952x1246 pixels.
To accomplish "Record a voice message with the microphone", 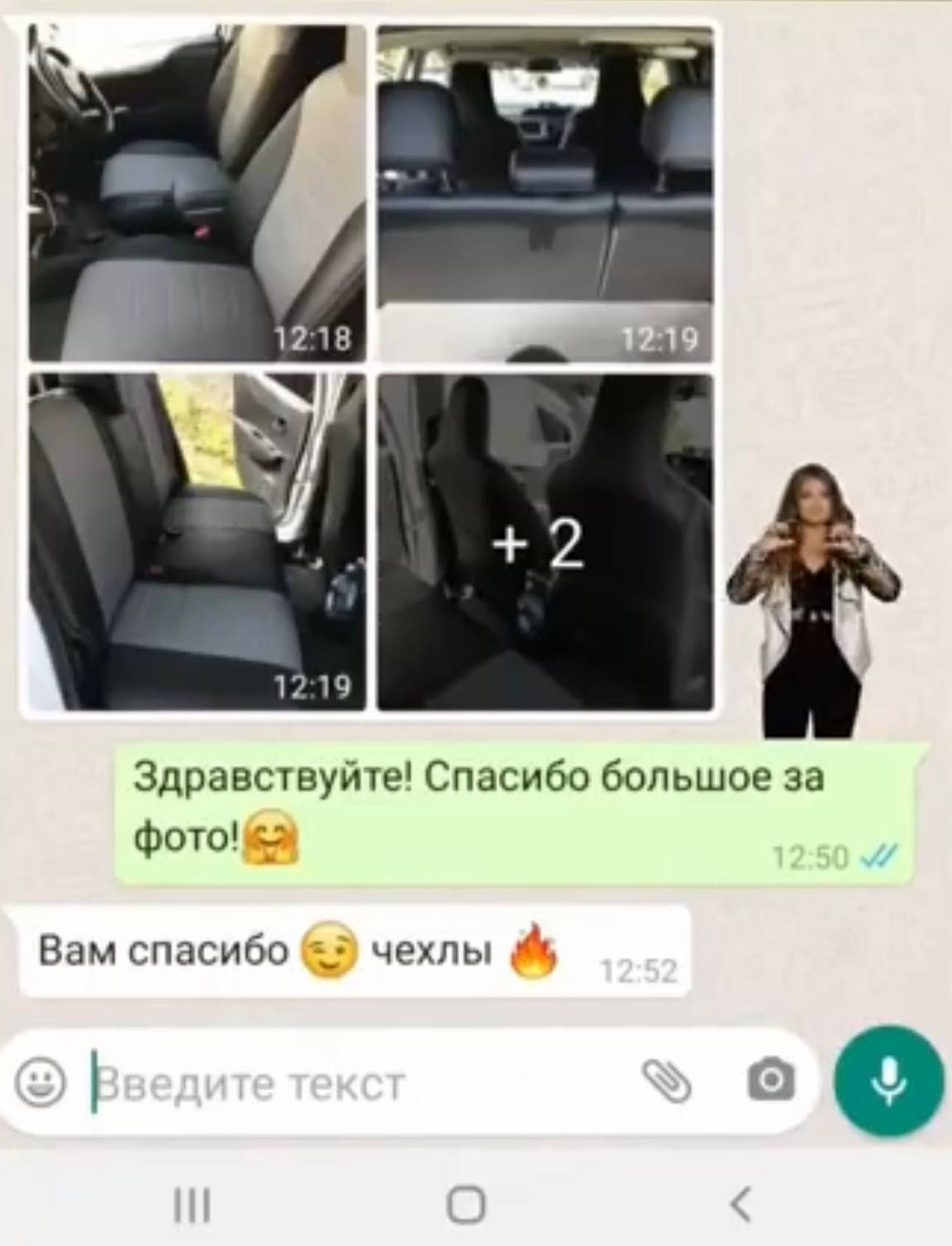I will (889, 1081).
